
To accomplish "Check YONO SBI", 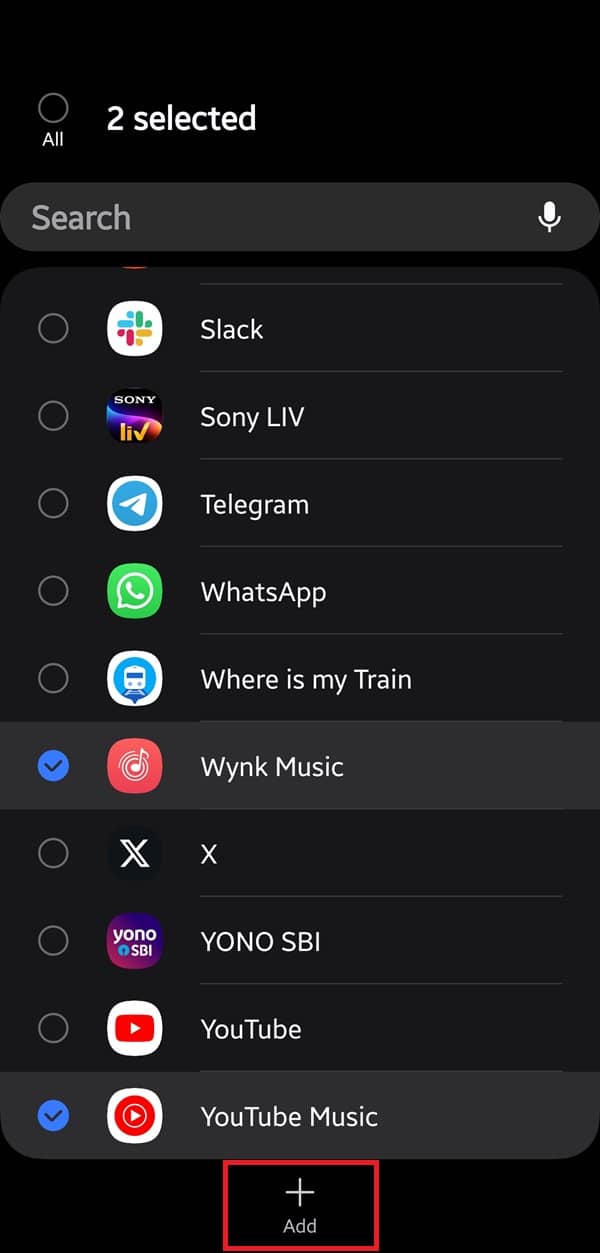I will pos(300,941).
